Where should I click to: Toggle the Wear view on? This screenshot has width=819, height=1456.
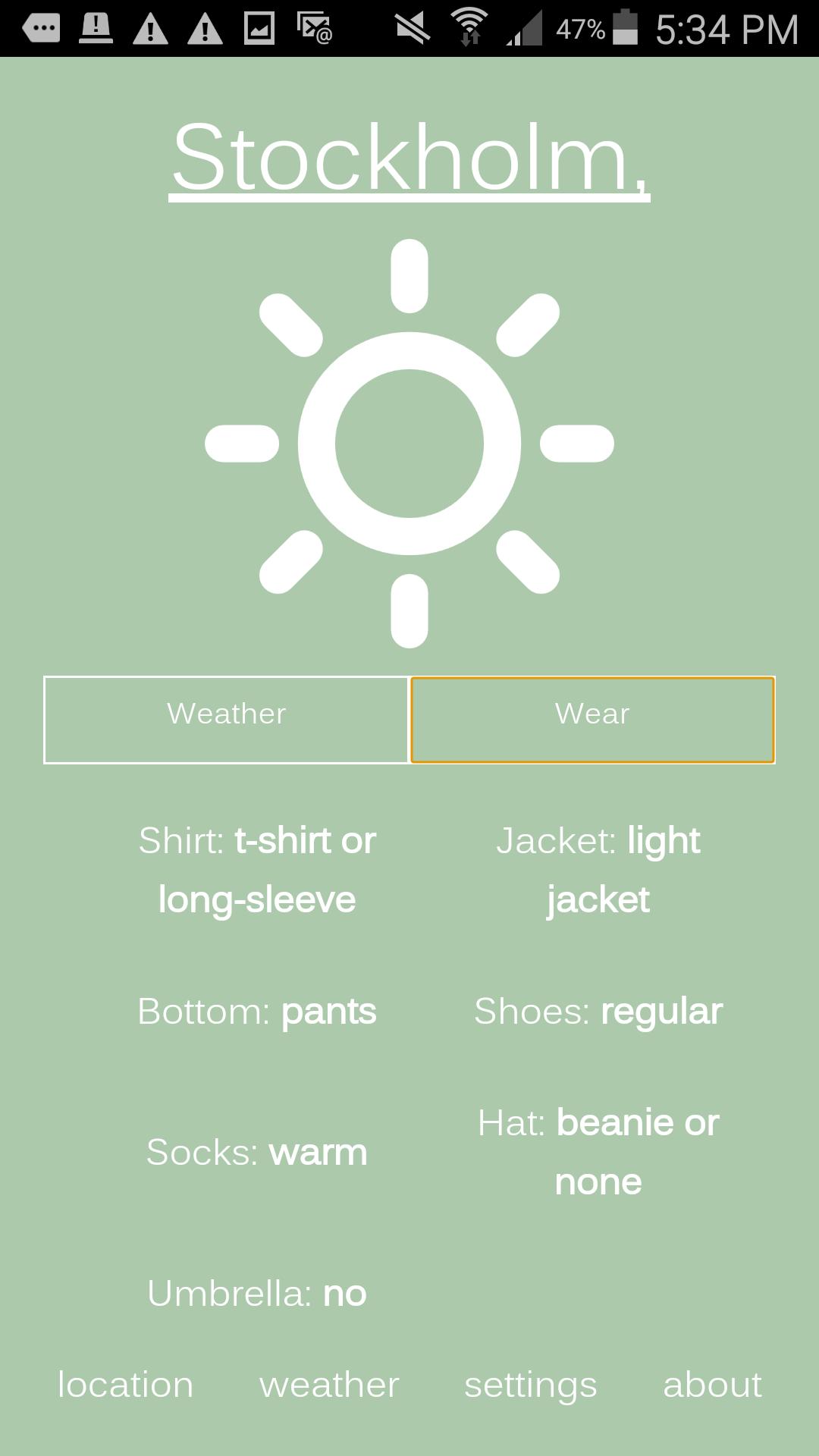click(x=592, y=718)
